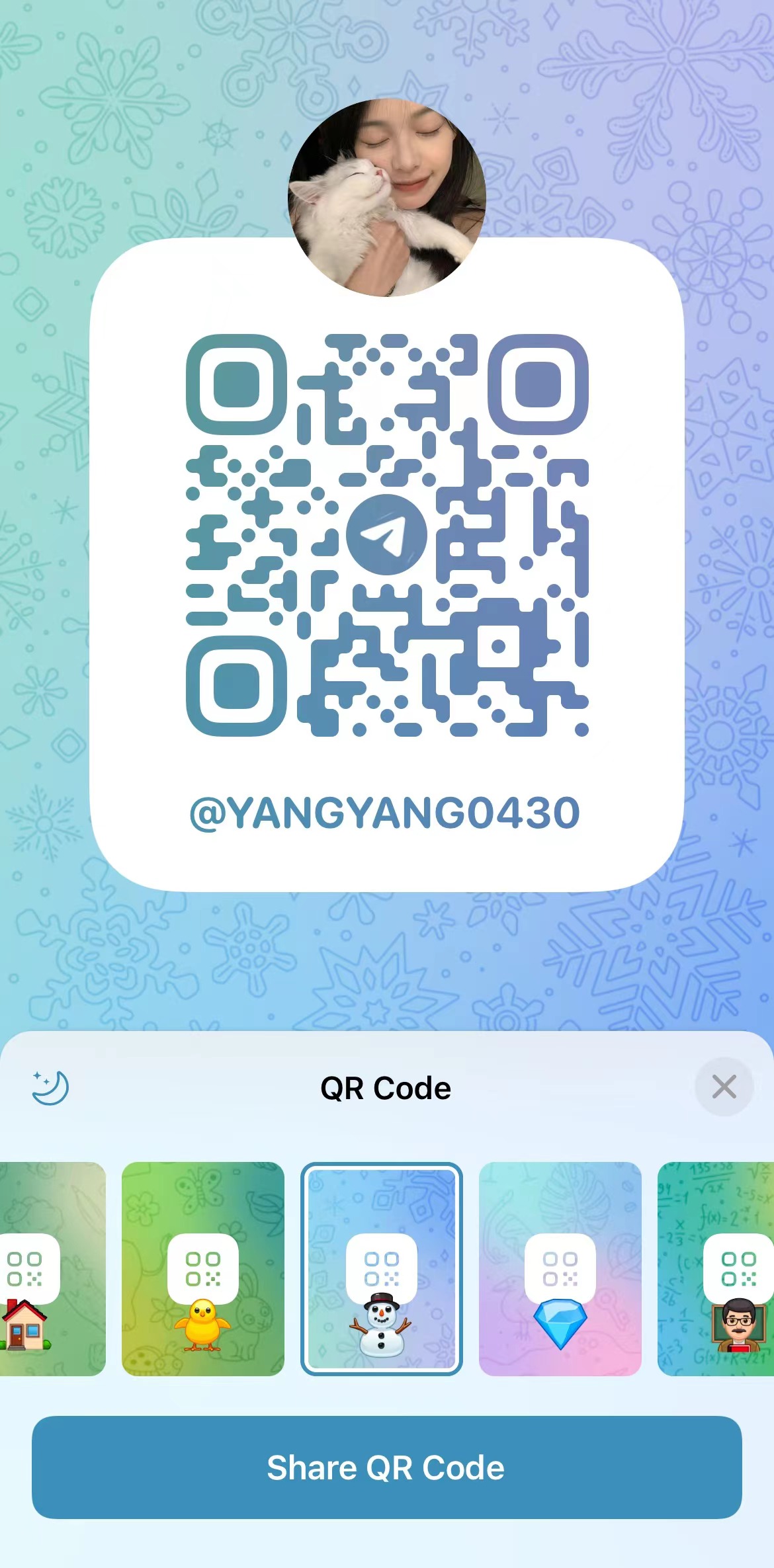Select the house theme

[52, 1268]
